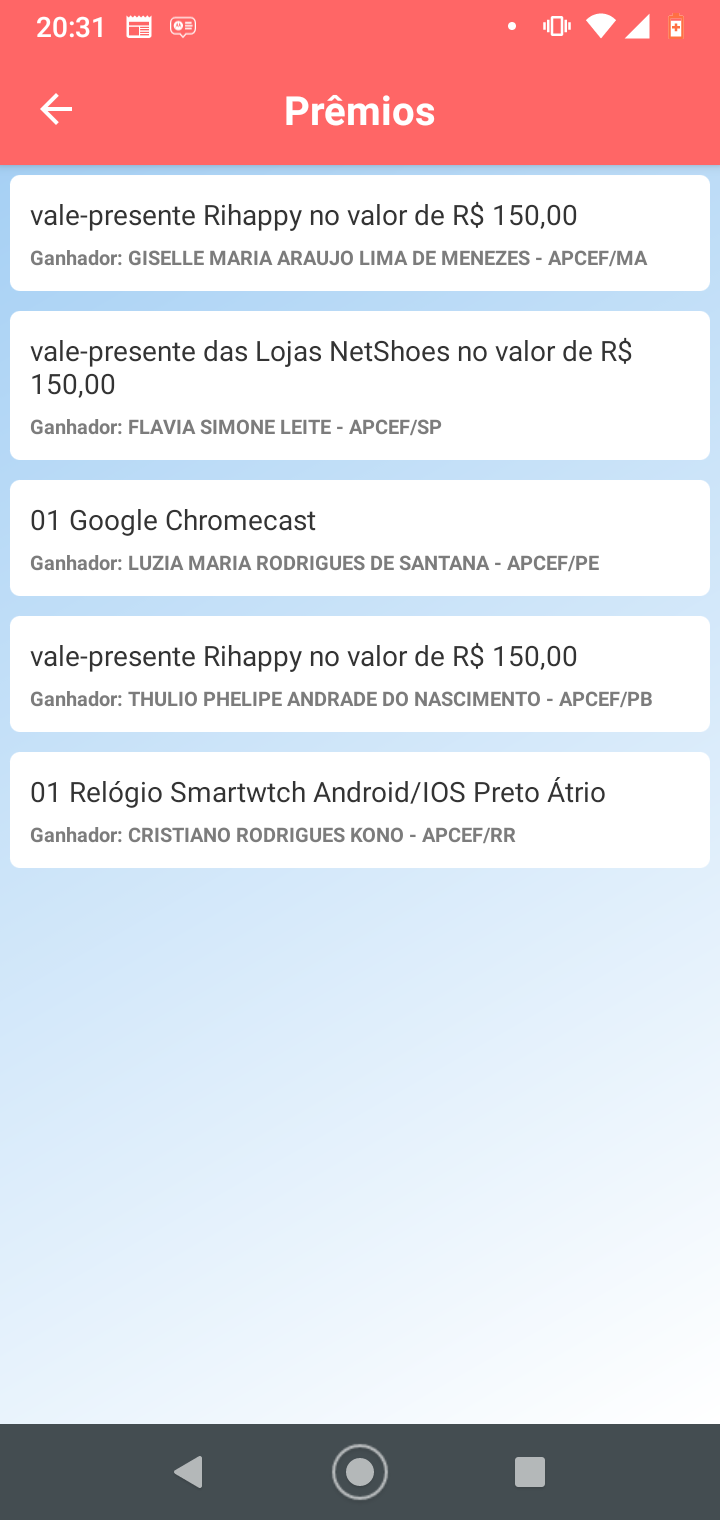Select the Google Chromecast prize card
Screen dimensions: 720x1520
tap(360, 538)
